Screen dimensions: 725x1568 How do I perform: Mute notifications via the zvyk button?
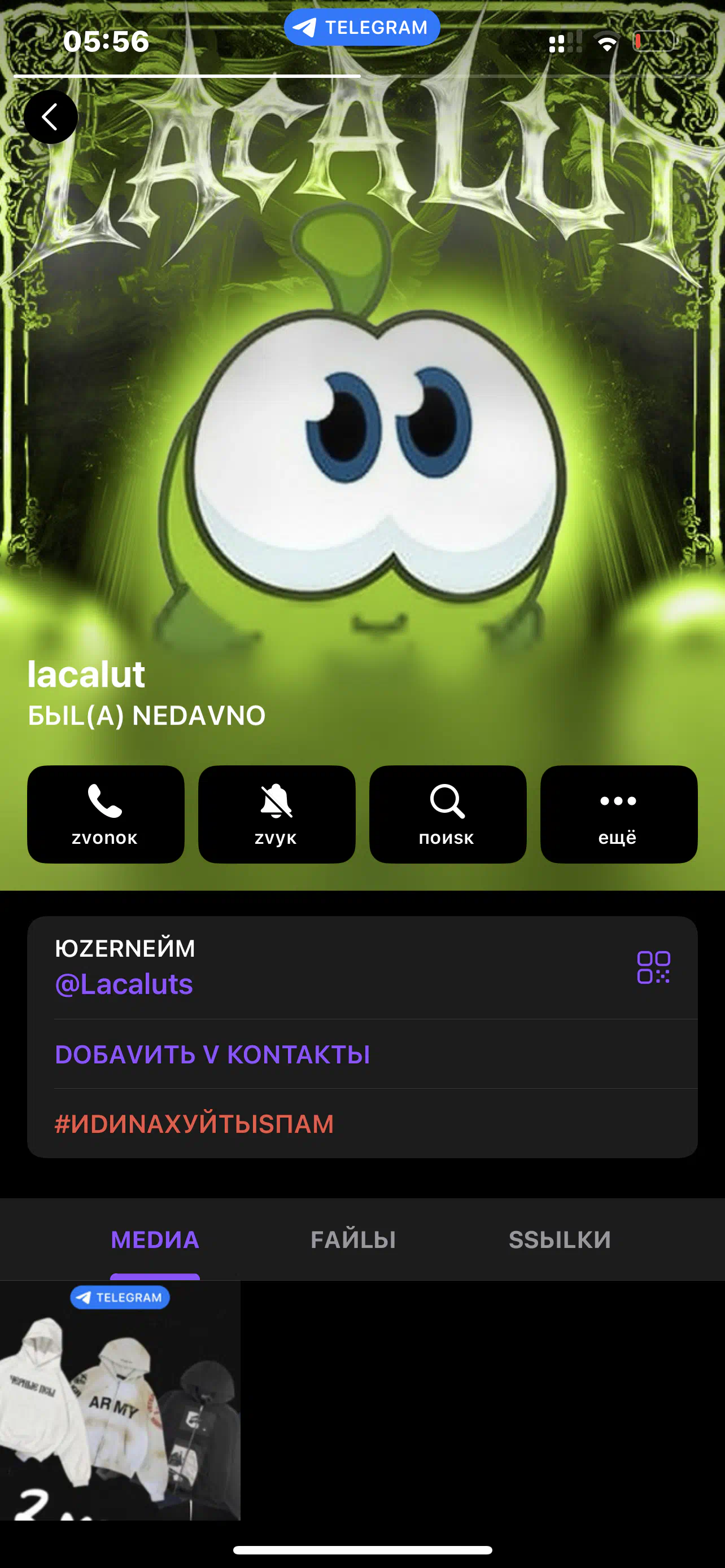coord(276,814)
